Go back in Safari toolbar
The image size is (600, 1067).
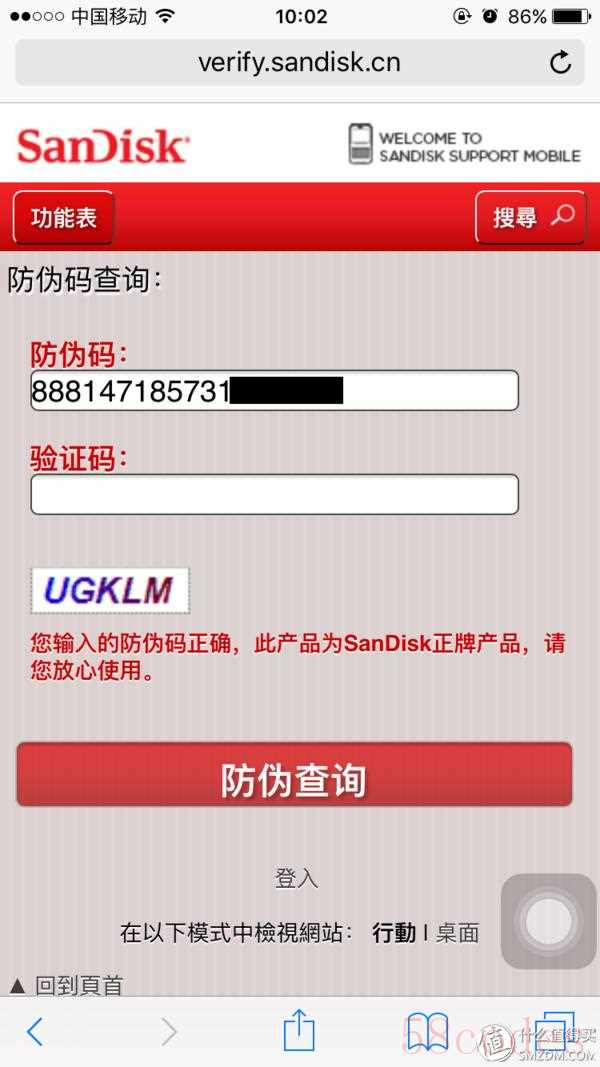(35, 1031)
